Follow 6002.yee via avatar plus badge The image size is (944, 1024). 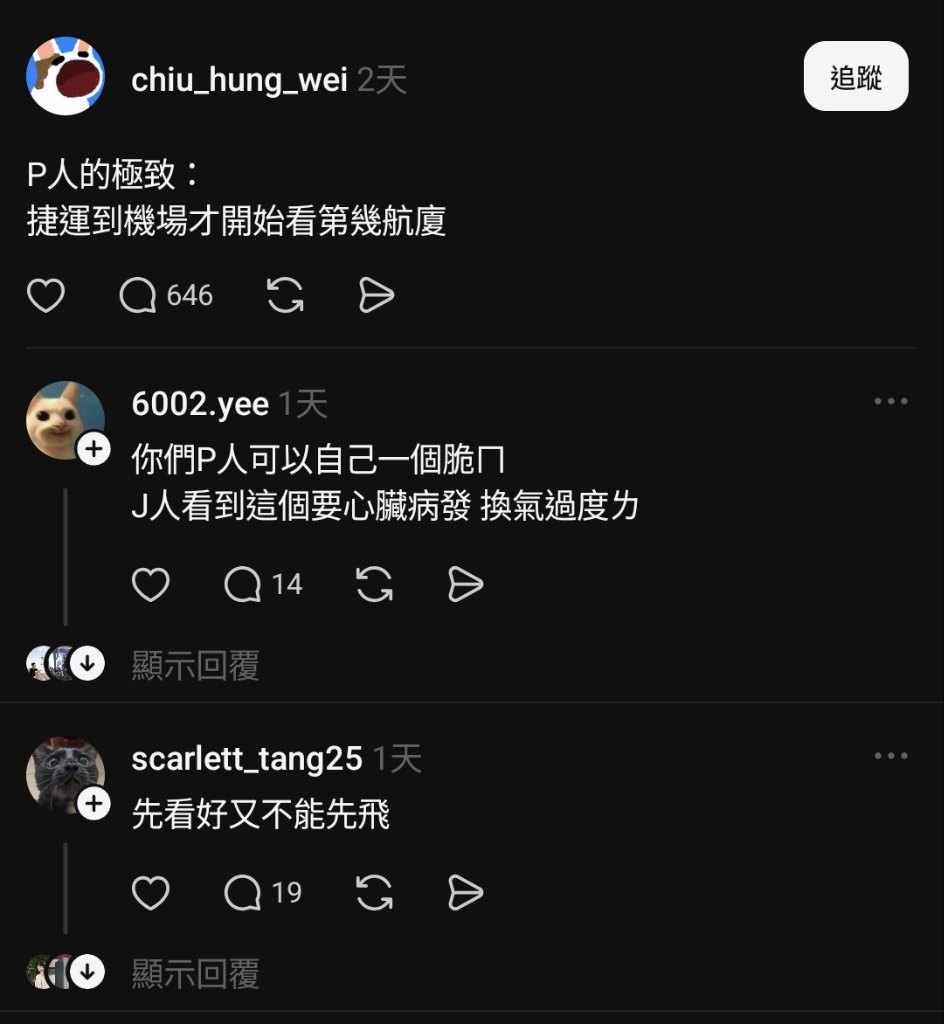click(x=94, y=450)
